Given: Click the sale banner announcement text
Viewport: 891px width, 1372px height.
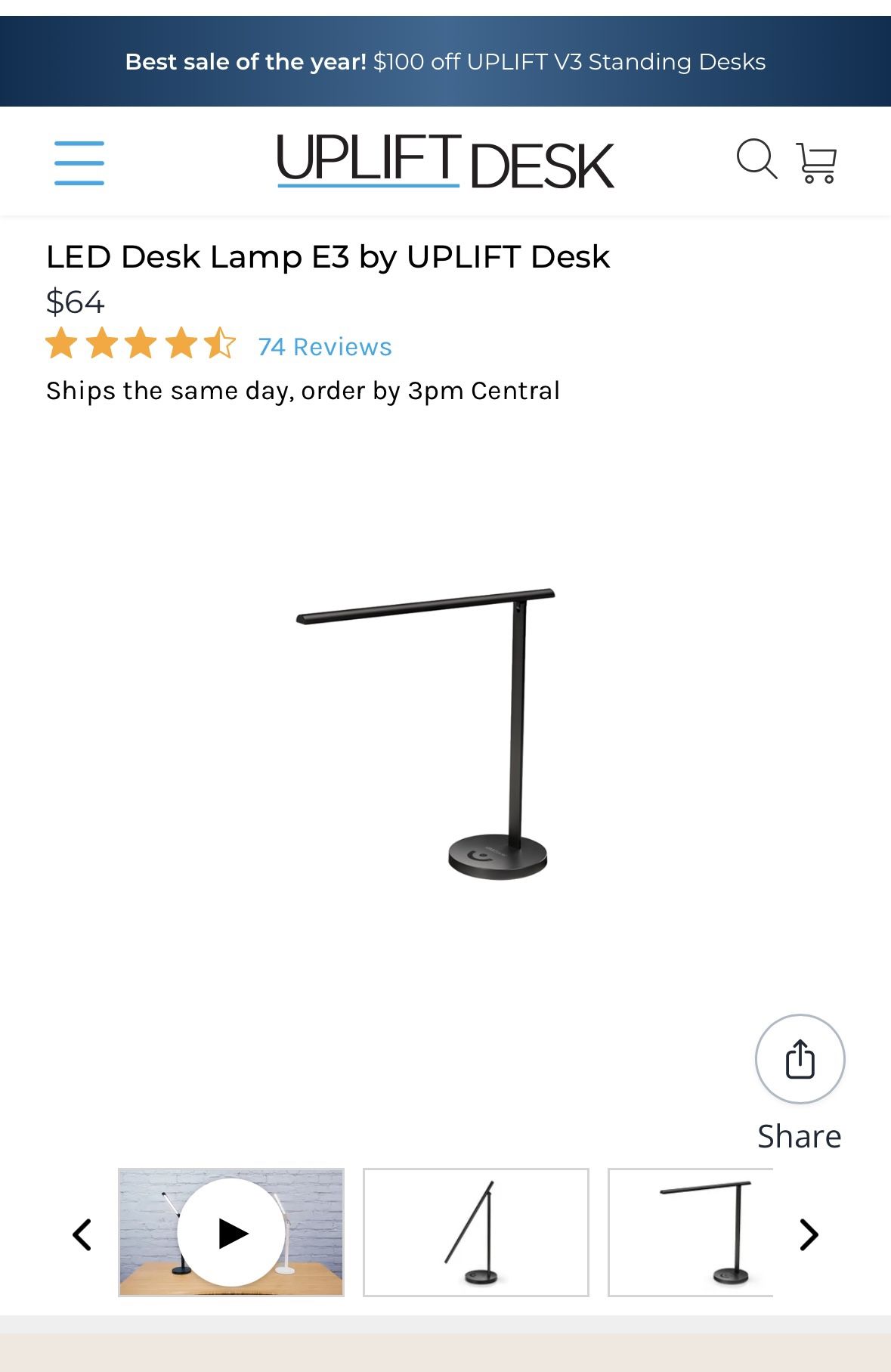Looking at the screenshot, I should point(445,61).
